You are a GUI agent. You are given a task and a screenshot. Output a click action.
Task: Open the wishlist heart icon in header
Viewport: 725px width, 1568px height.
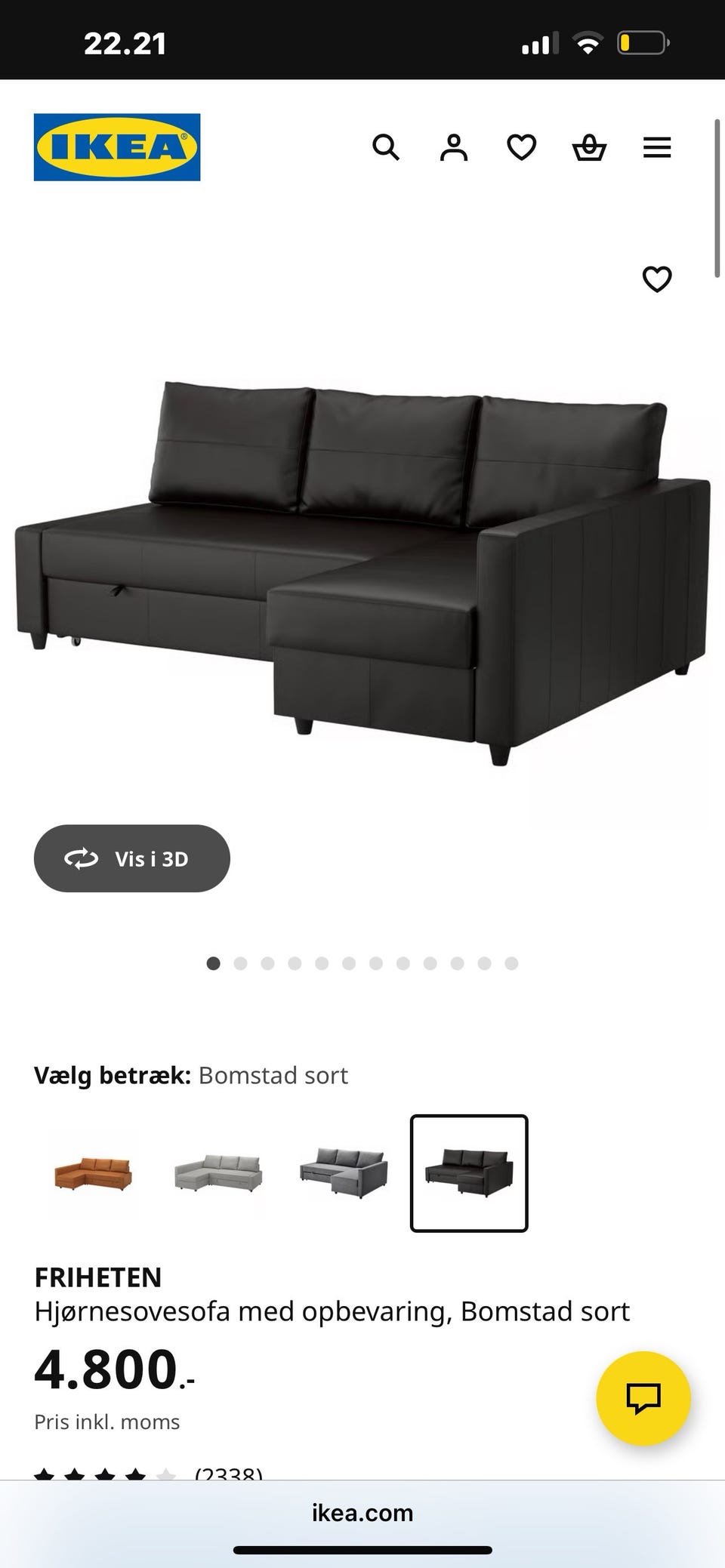pyautogui.click(x=521, y=146)
